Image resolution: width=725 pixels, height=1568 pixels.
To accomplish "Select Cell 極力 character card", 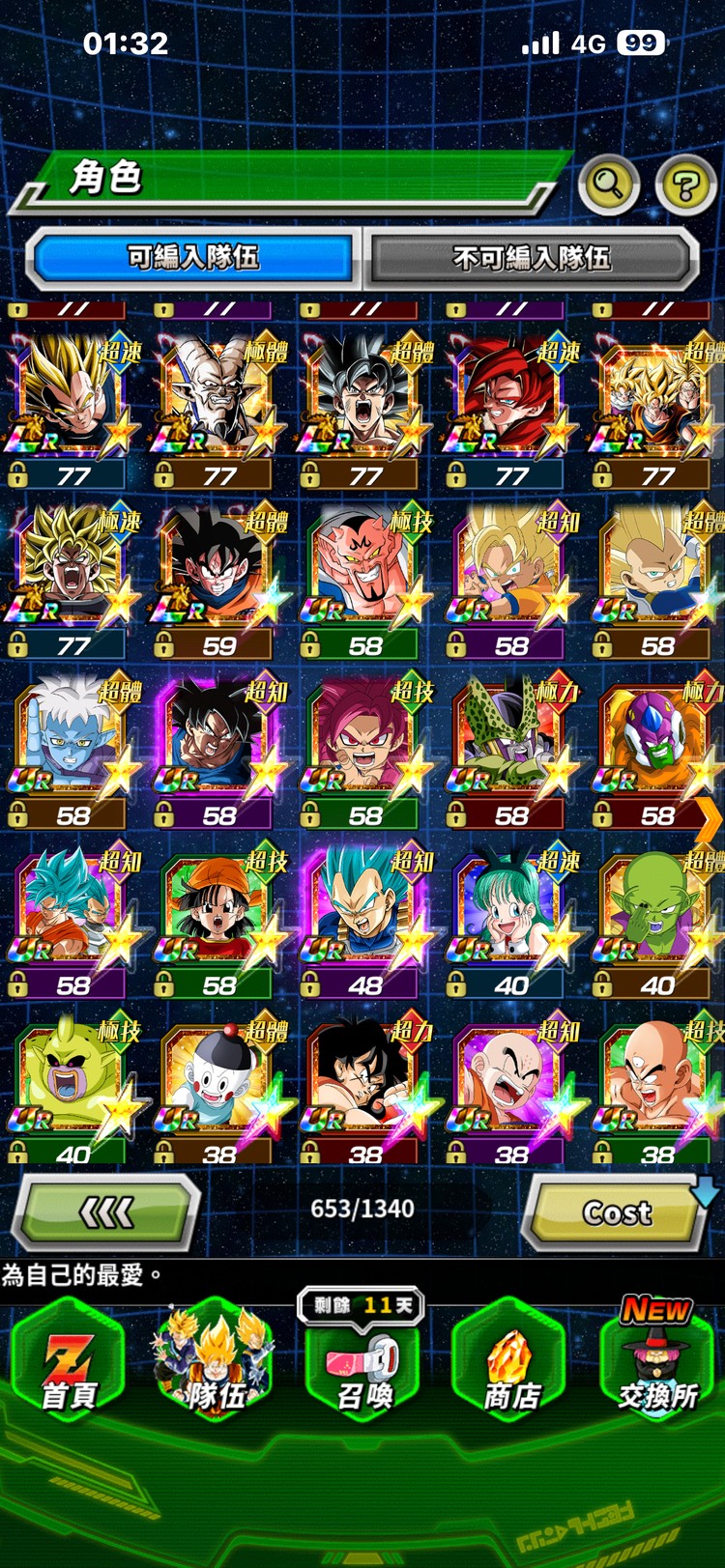I will coord(507,750).
